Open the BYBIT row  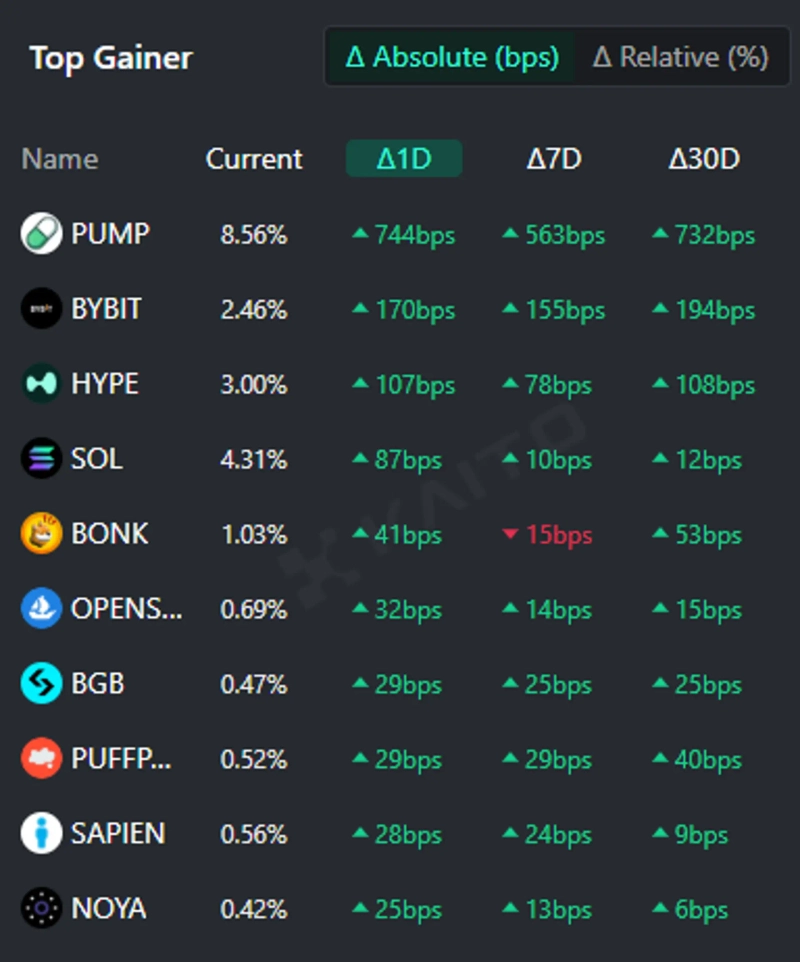pos(106,309)
